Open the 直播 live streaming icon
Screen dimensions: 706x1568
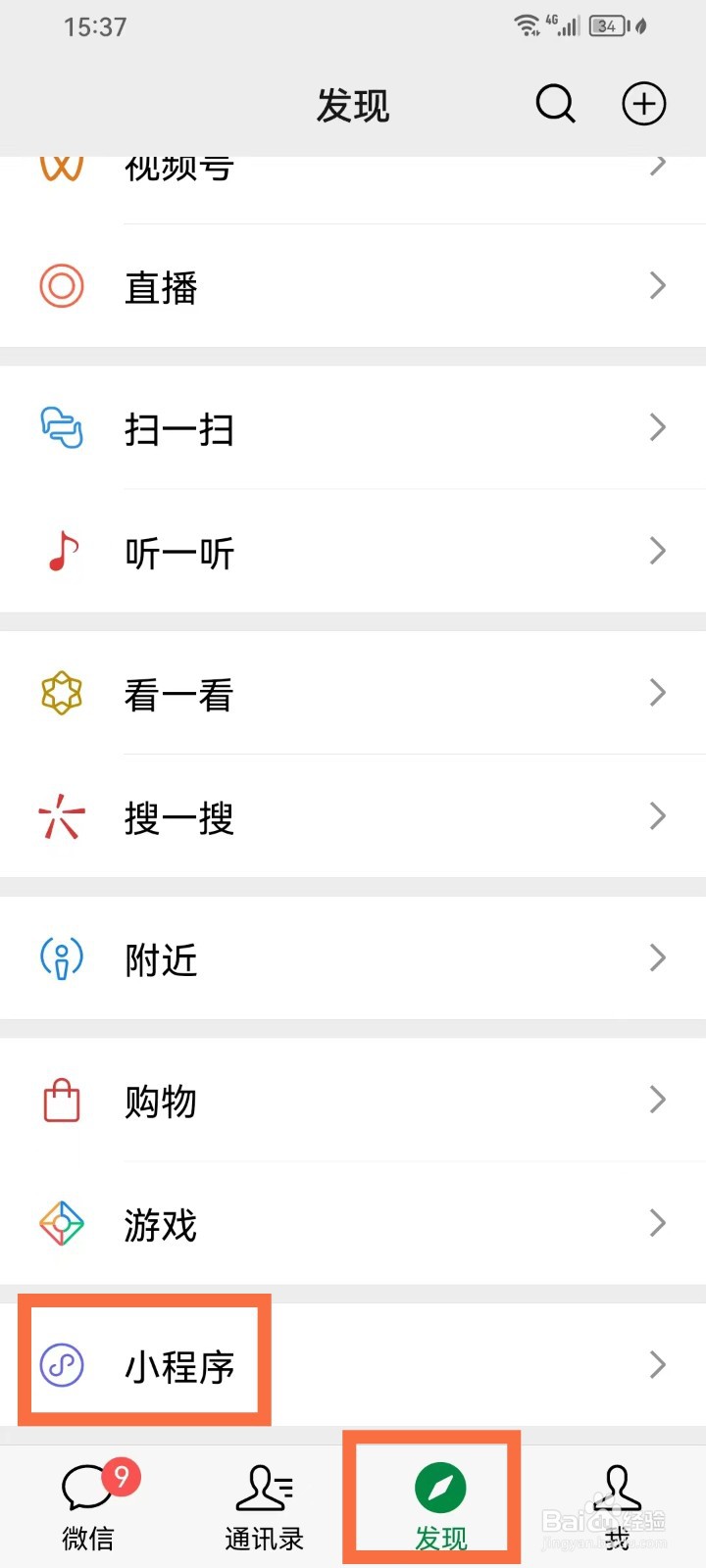coord(61,286)
